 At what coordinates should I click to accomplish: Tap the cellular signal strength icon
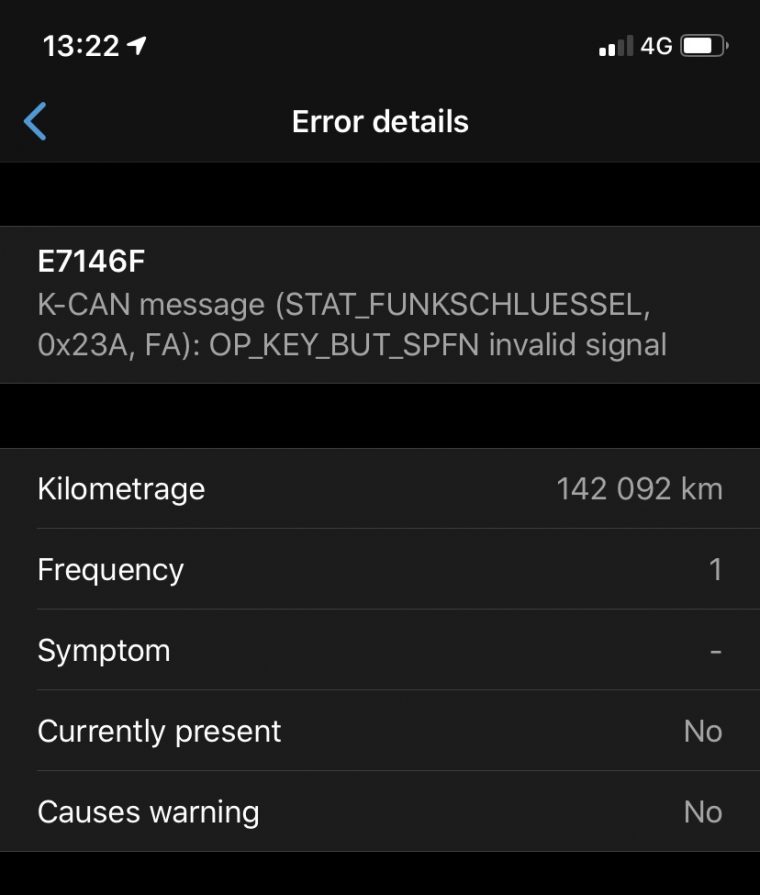point(615,44)
